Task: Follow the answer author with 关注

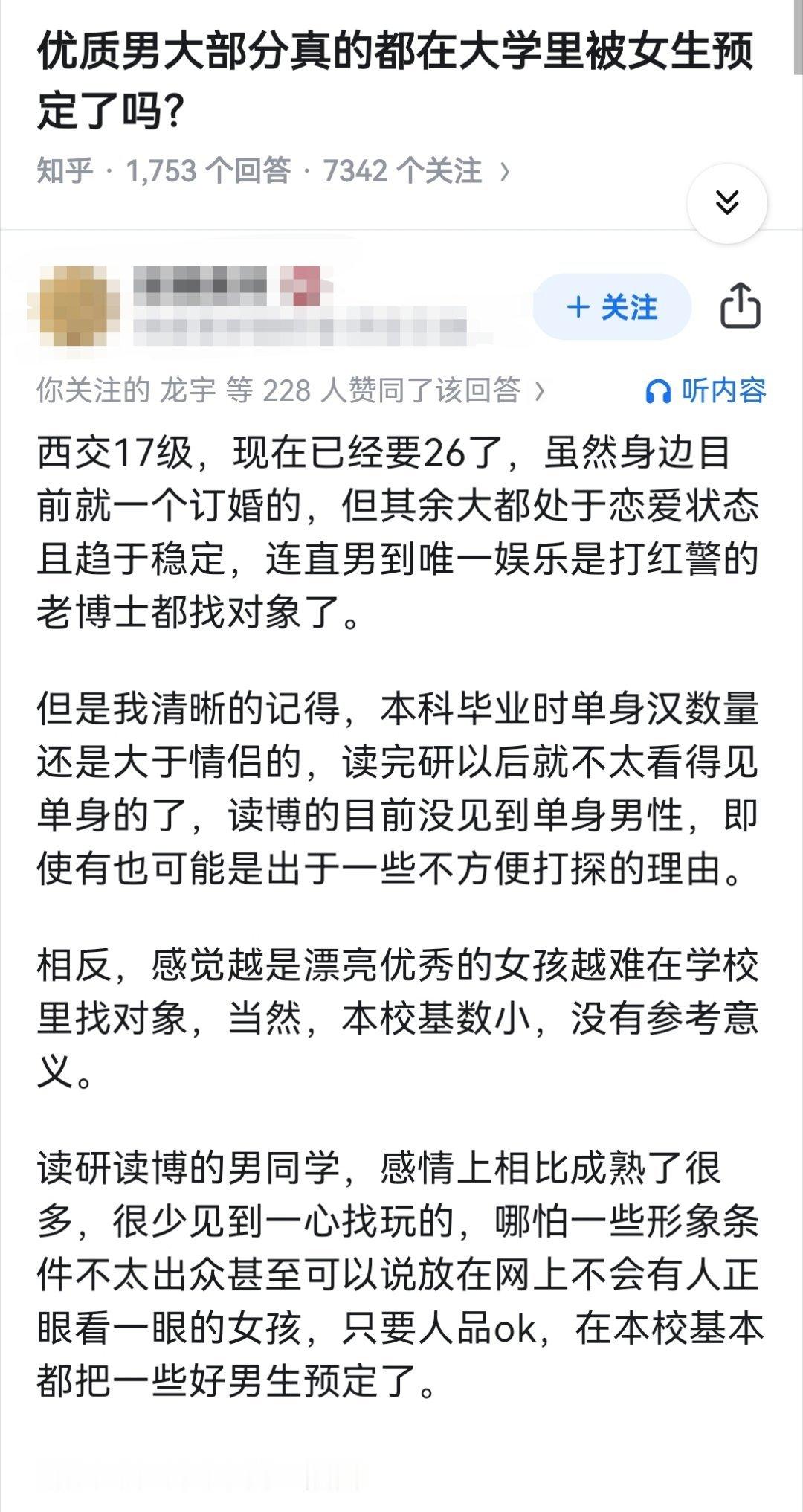Action: point(612,307)
